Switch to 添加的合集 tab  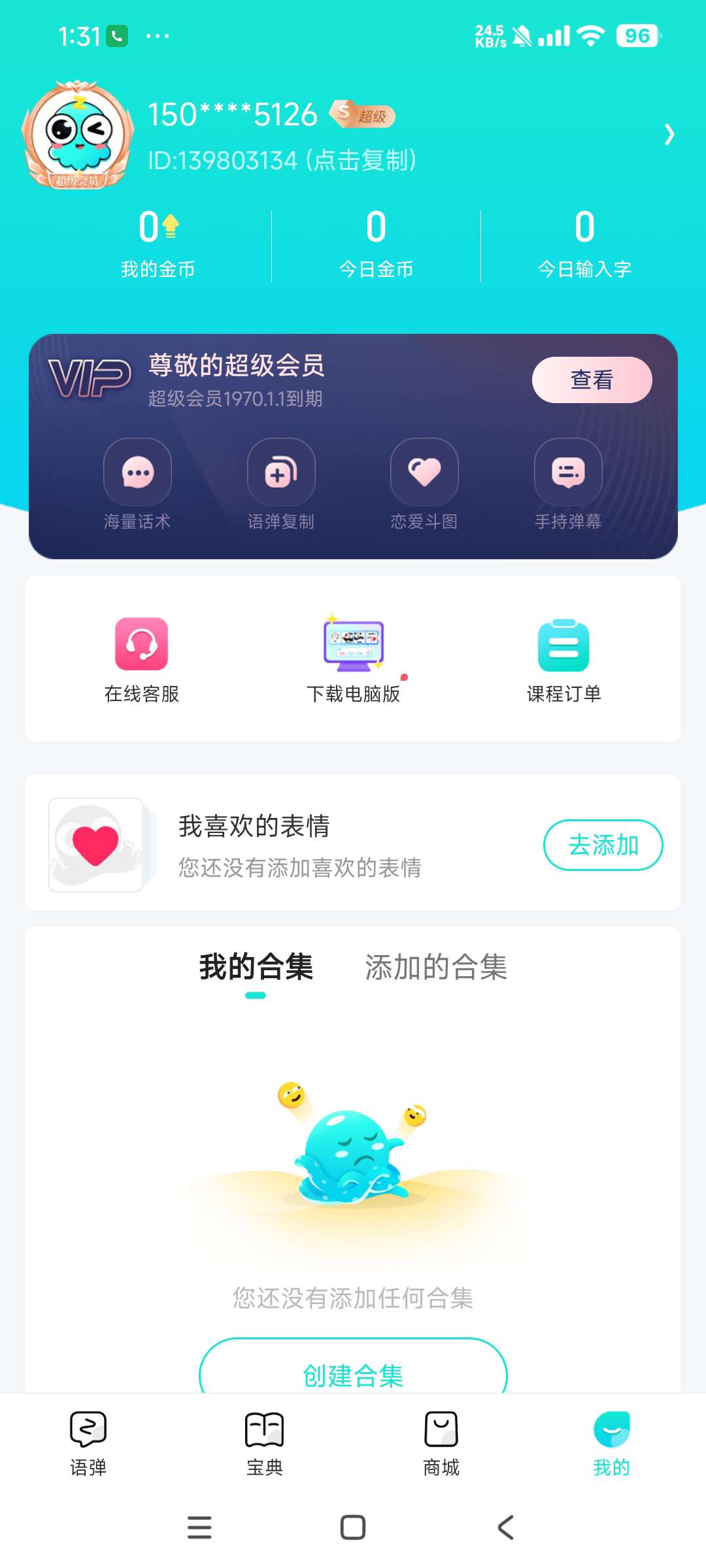click(x=436, y=967)
